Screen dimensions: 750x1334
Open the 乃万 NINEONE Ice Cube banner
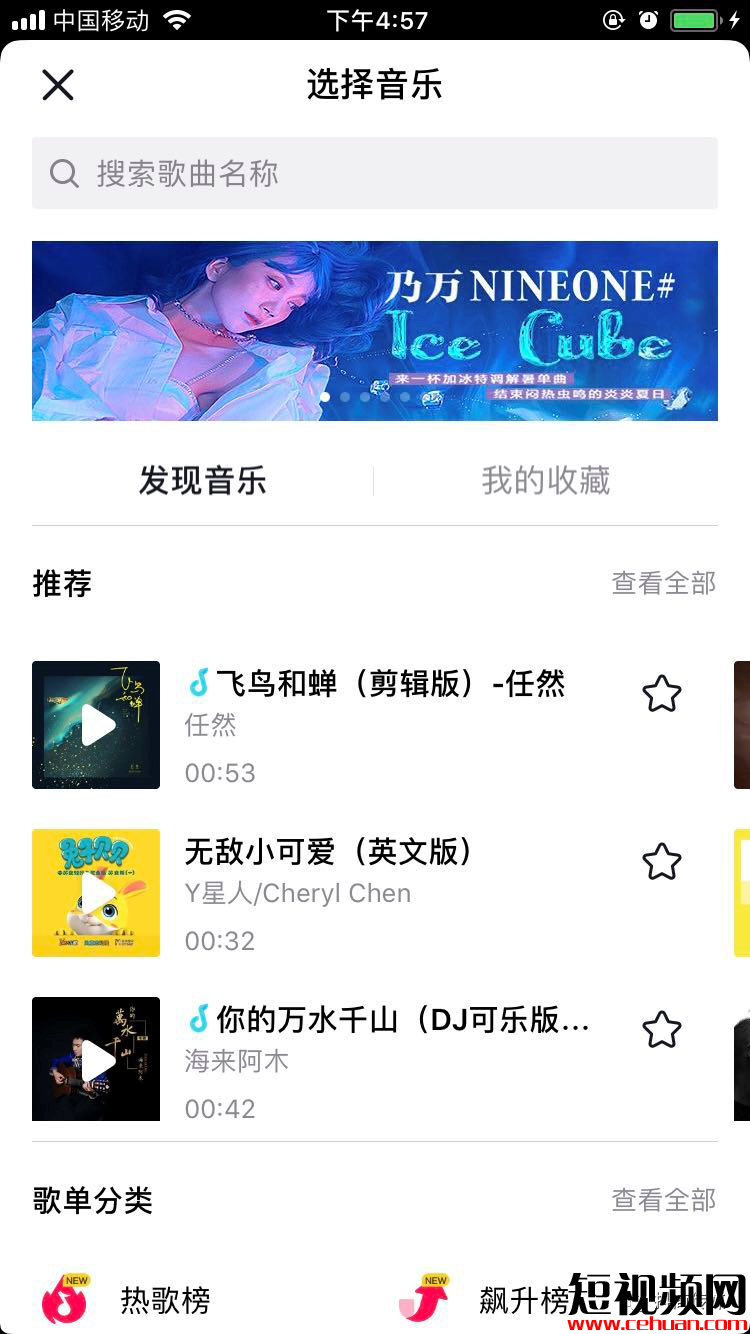click(375, 331)
